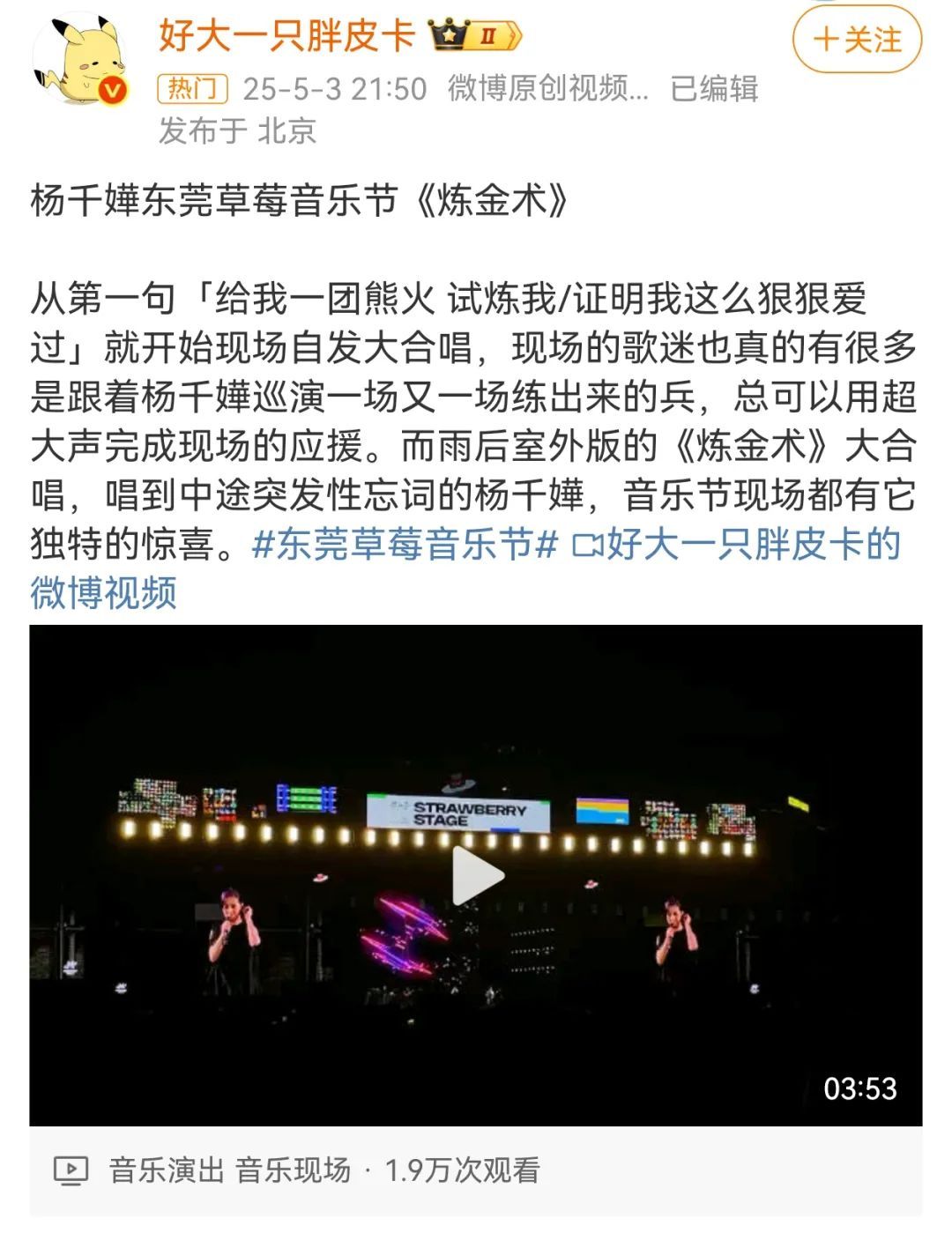Open the 微博原创视频 source link

point(547,89)
